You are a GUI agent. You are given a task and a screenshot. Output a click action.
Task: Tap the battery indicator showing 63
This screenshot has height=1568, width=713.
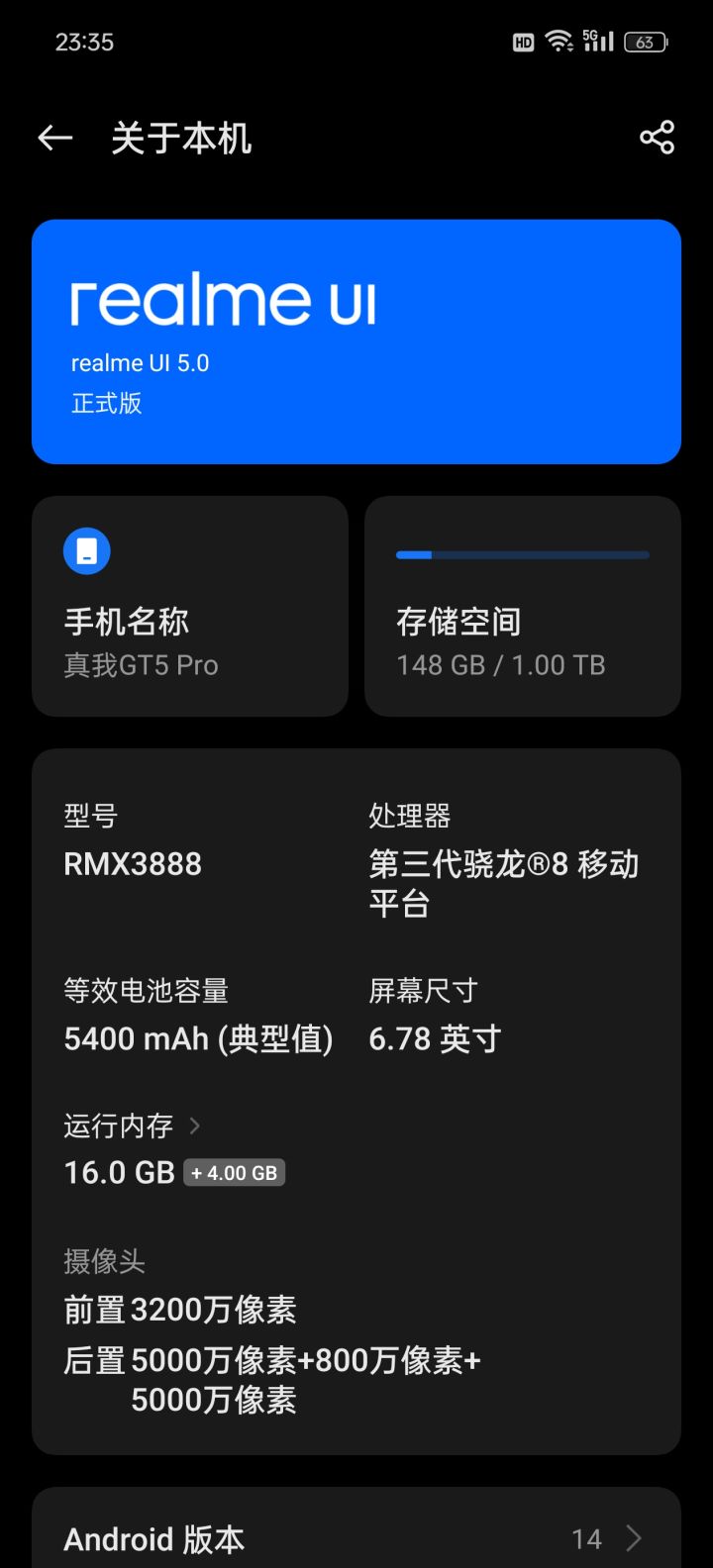tap(645, 41)
